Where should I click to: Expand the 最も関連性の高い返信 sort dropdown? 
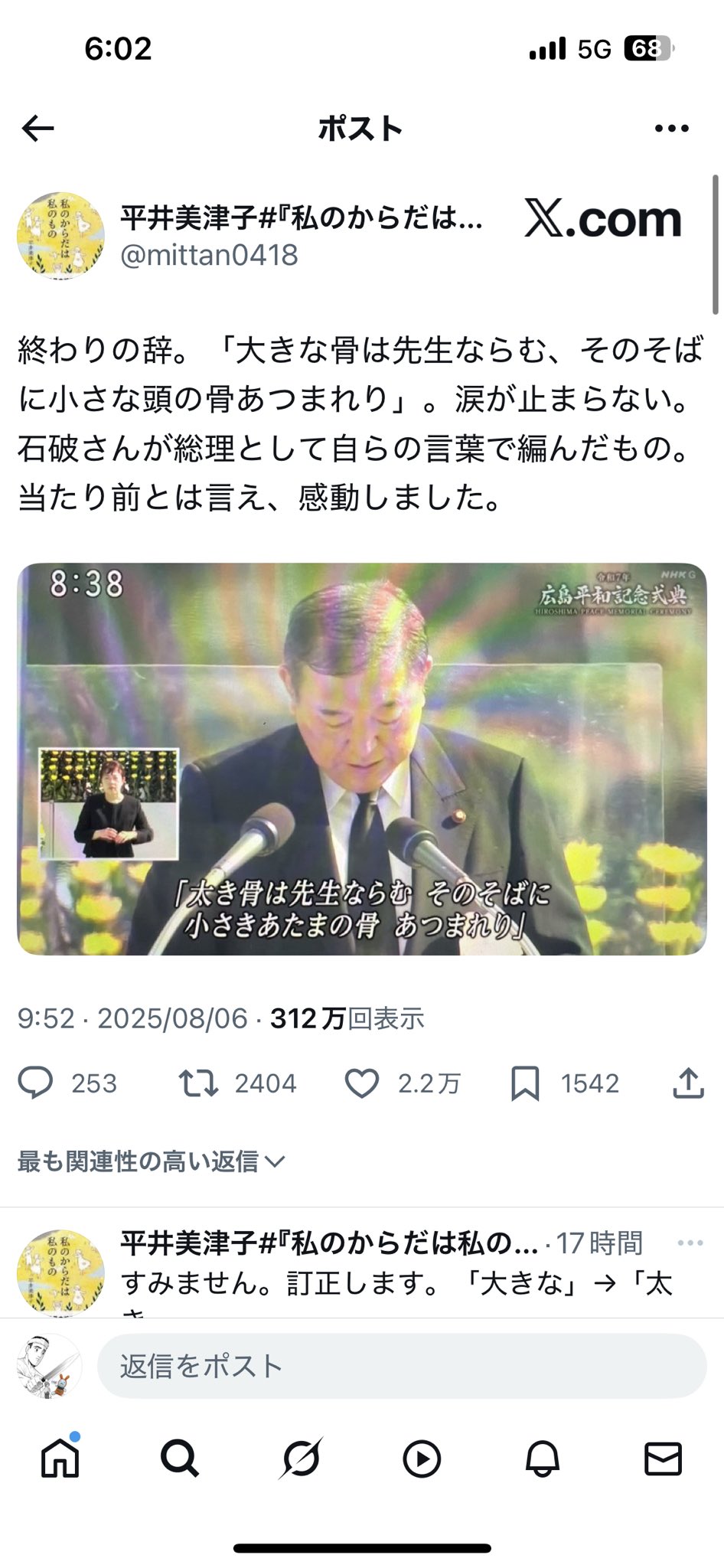click(151, 1161)
